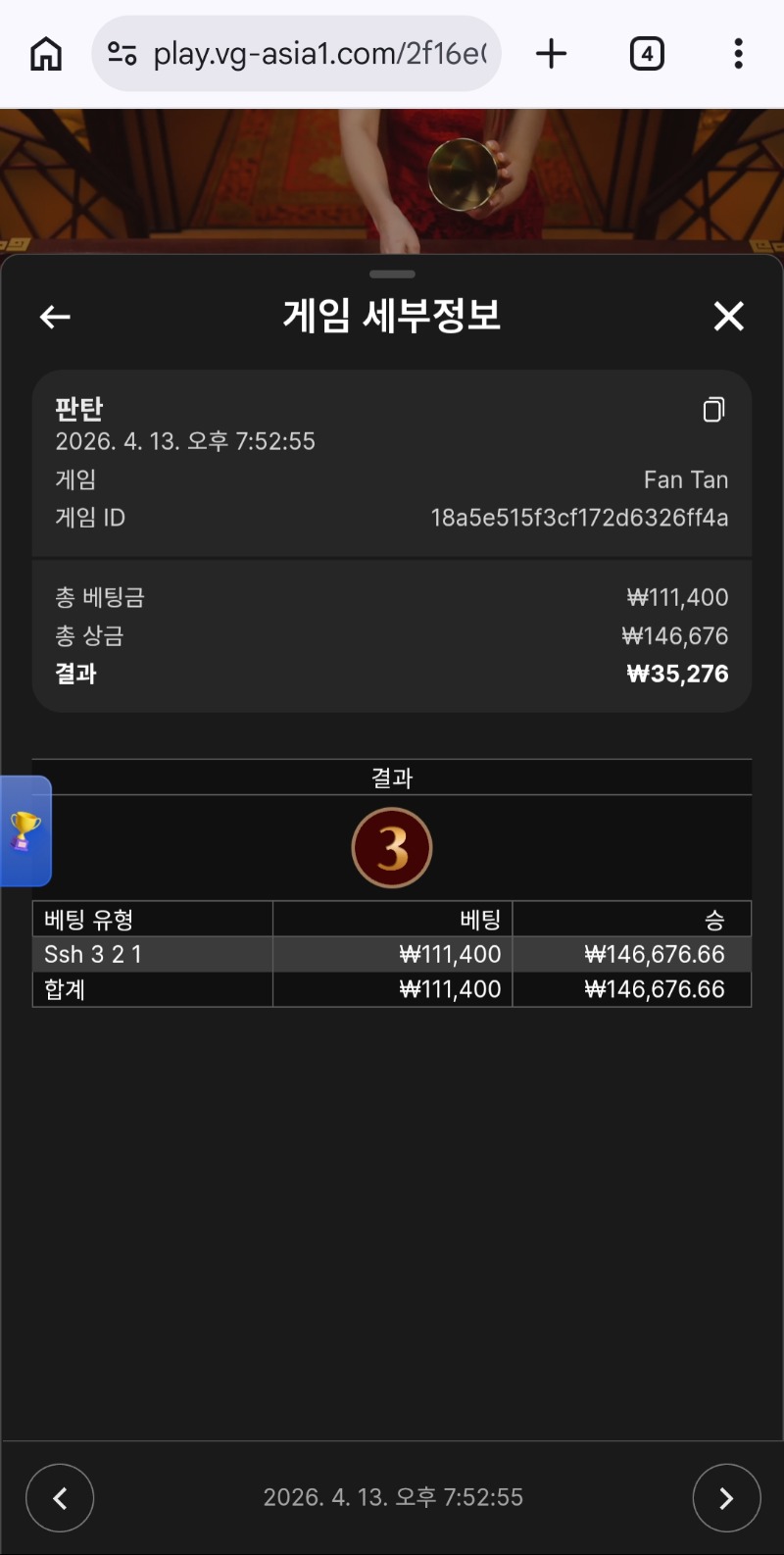View the previous game round
The image size is (784, 1555).
pos(60,1497)
